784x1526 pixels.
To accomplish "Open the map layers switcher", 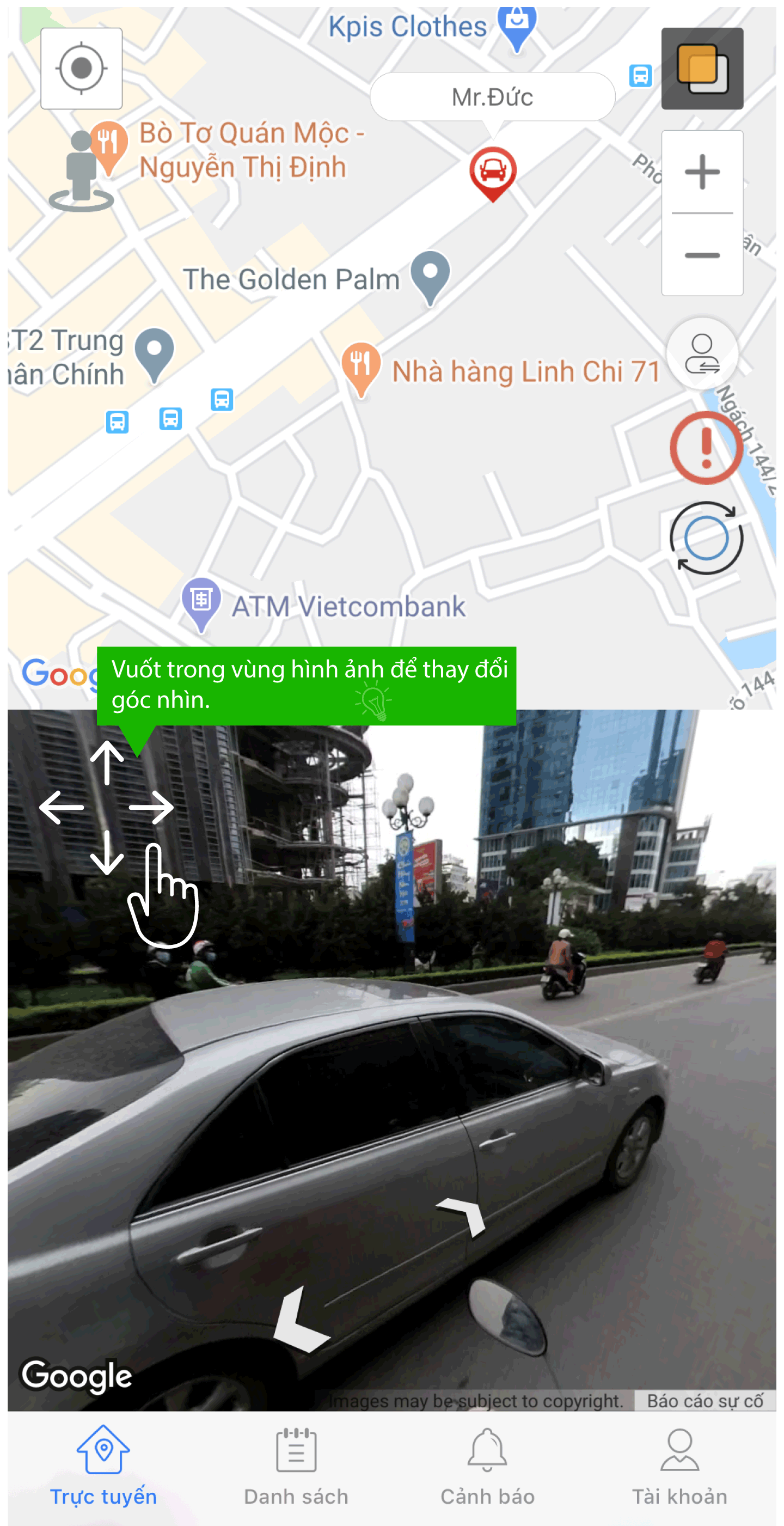I will (x=702, y=68).
